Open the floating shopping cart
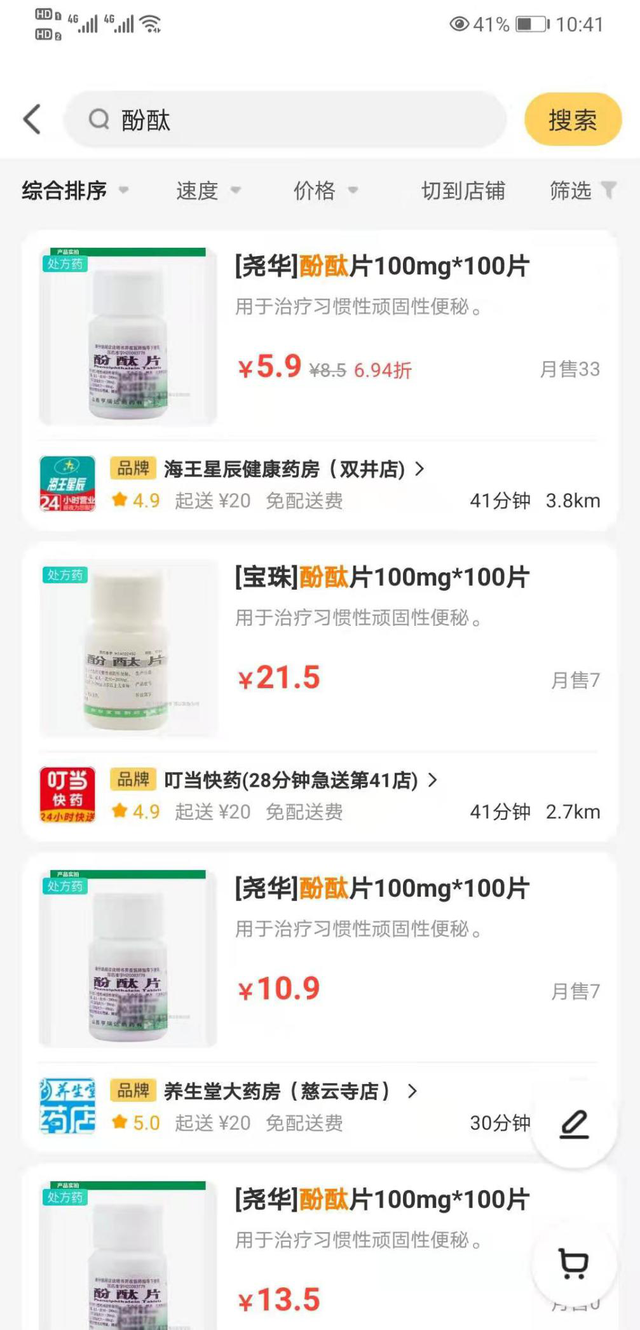This screenshot has height=1330, width=640. pyautogui.click(x=574, y=1265)
